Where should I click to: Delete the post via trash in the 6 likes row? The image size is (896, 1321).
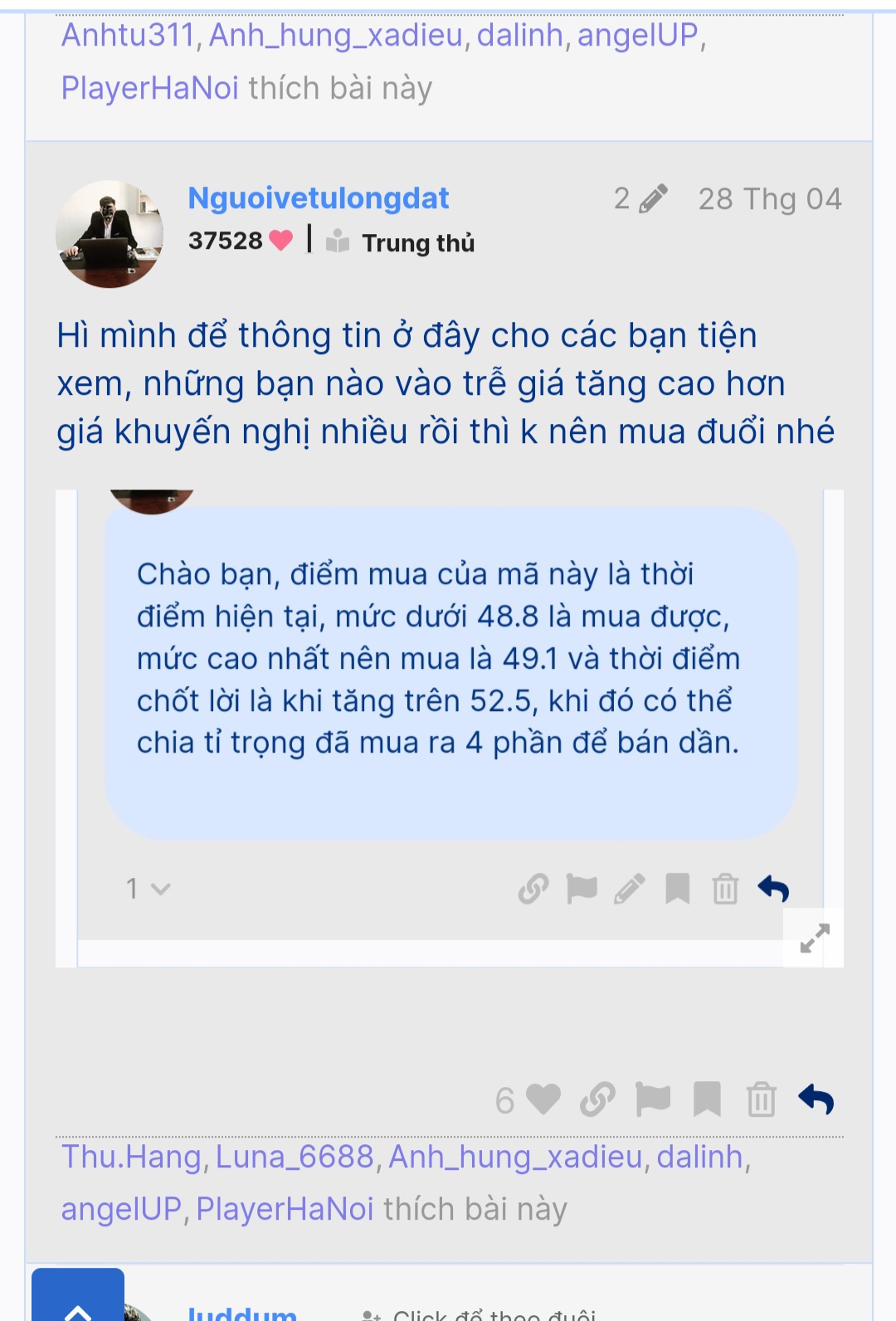tap(761, 1100)
